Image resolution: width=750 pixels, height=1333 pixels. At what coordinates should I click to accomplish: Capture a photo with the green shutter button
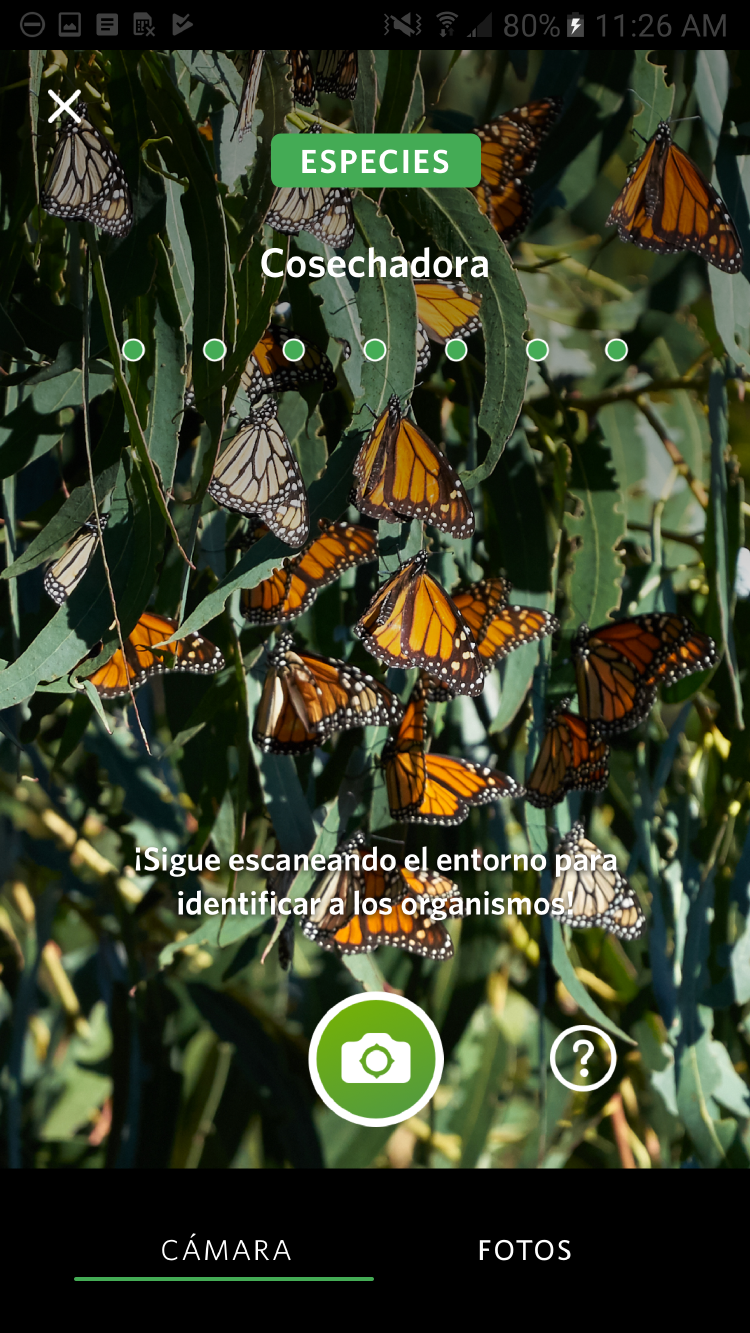tap(375, 1058)
